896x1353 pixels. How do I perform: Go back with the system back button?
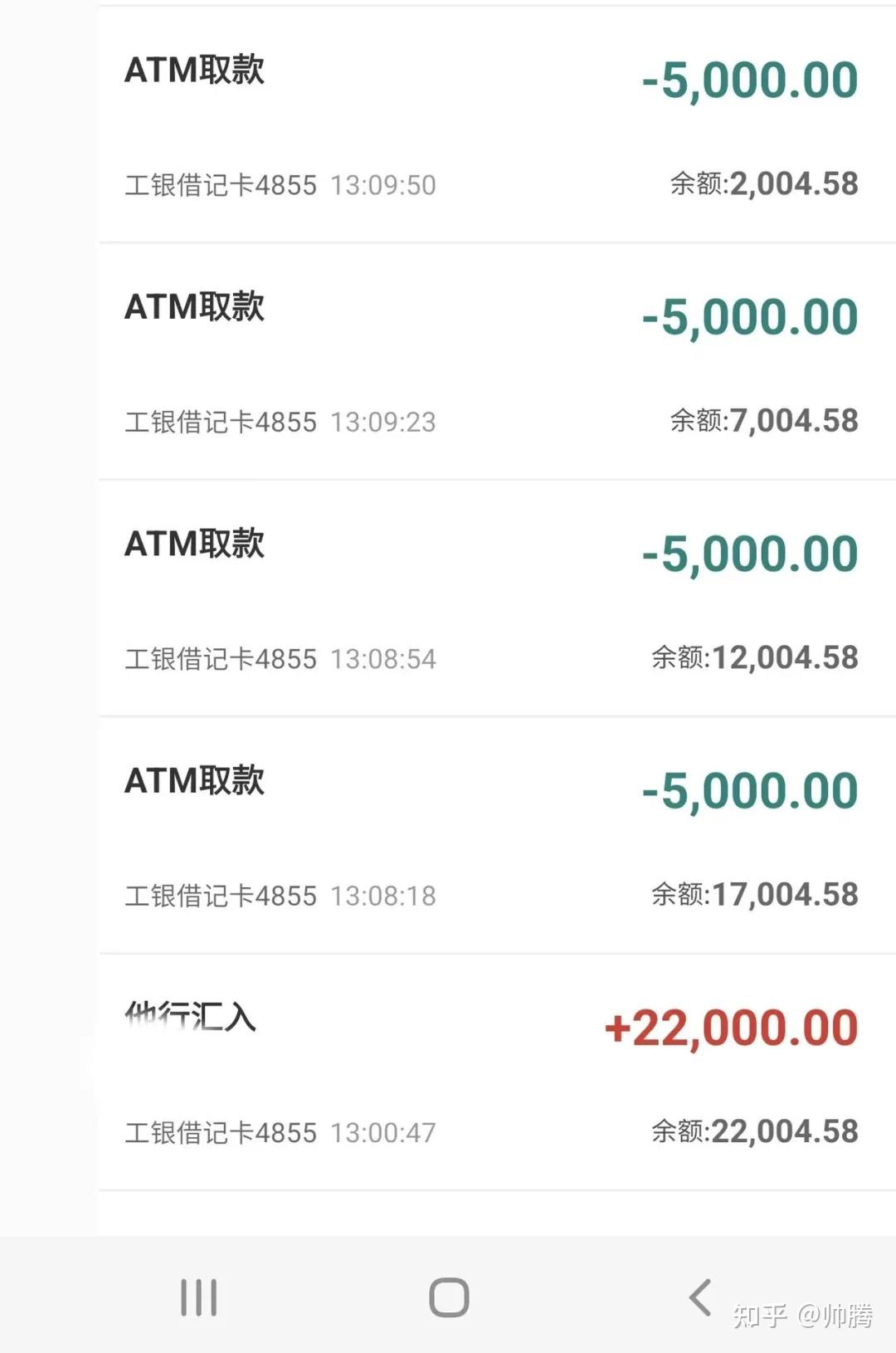pos(700,1297)
